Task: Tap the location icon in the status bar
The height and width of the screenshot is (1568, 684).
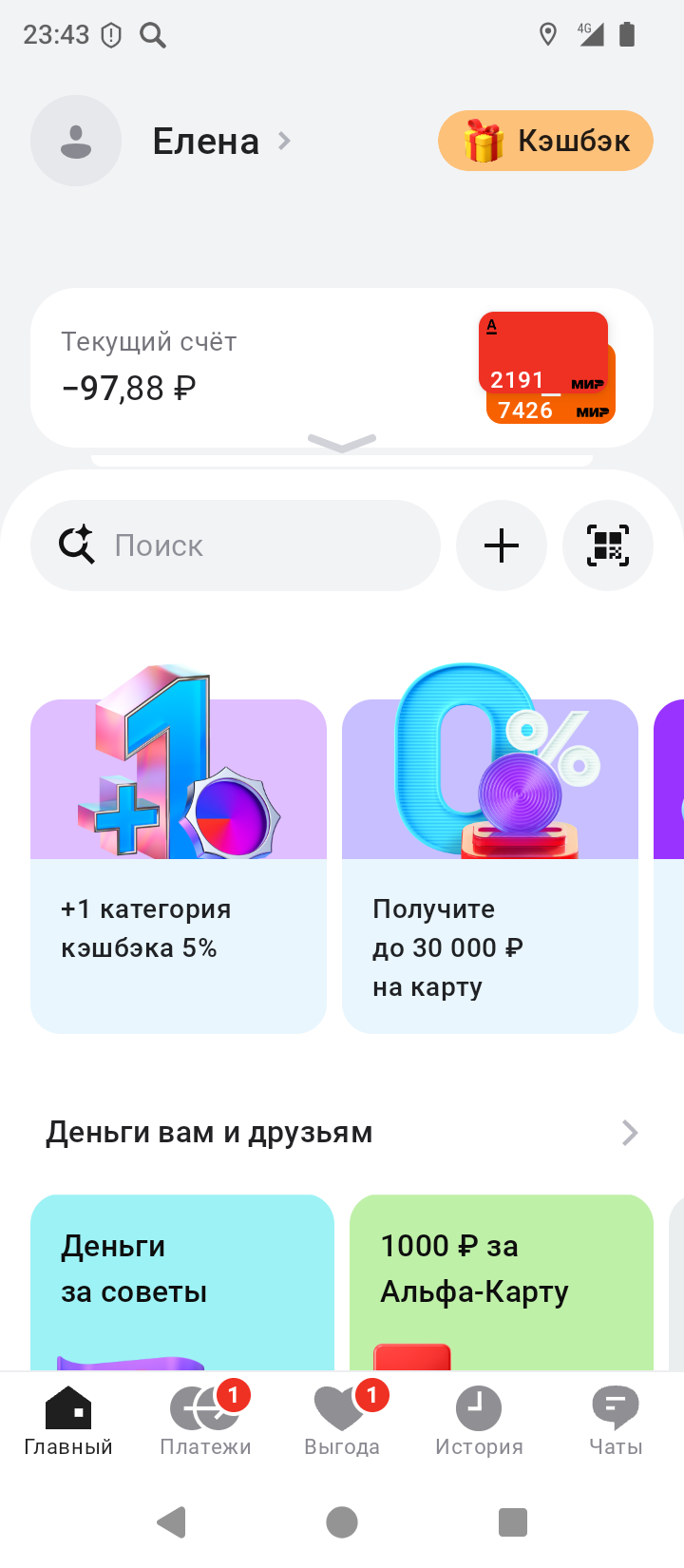Action: coord(548,35)
